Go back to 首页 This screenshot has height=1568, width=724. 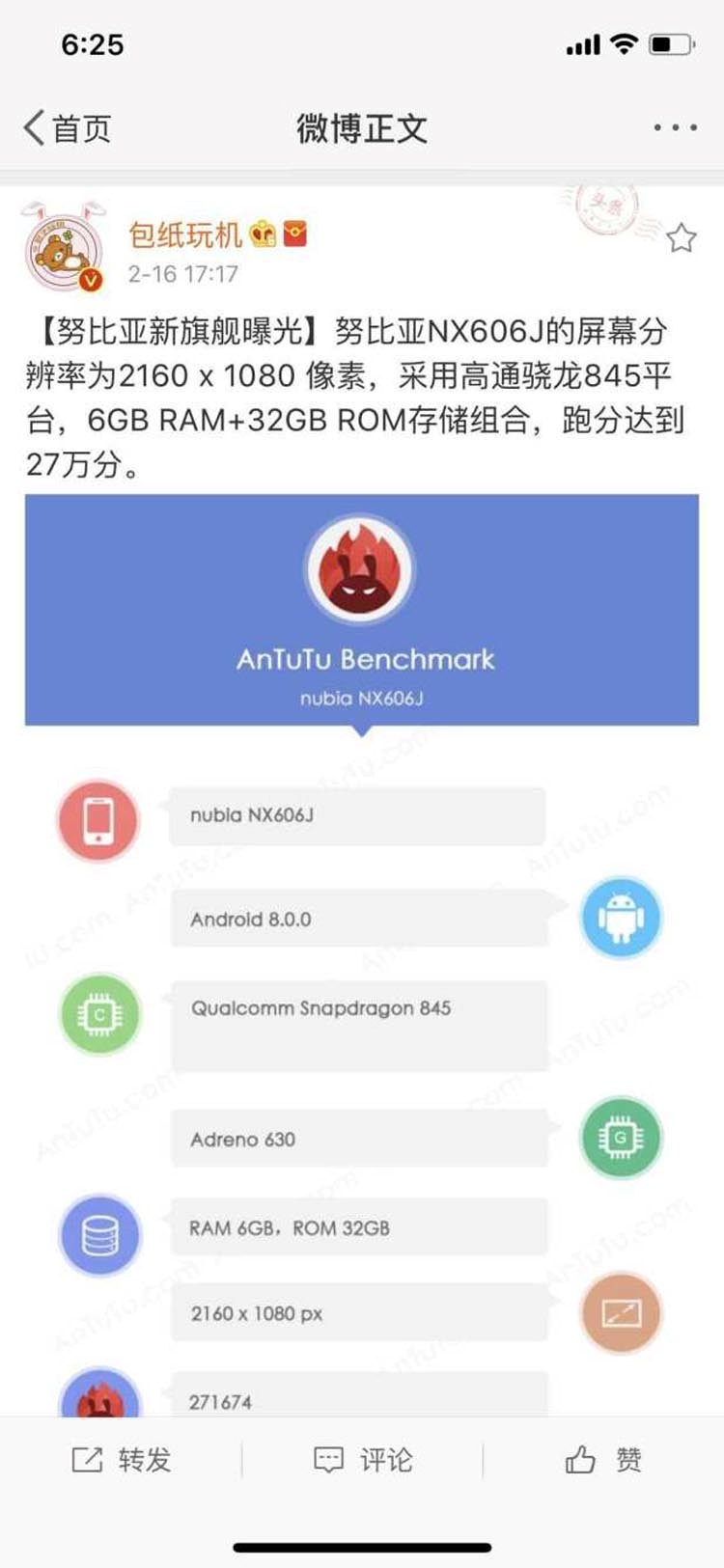tap(68, 128)
